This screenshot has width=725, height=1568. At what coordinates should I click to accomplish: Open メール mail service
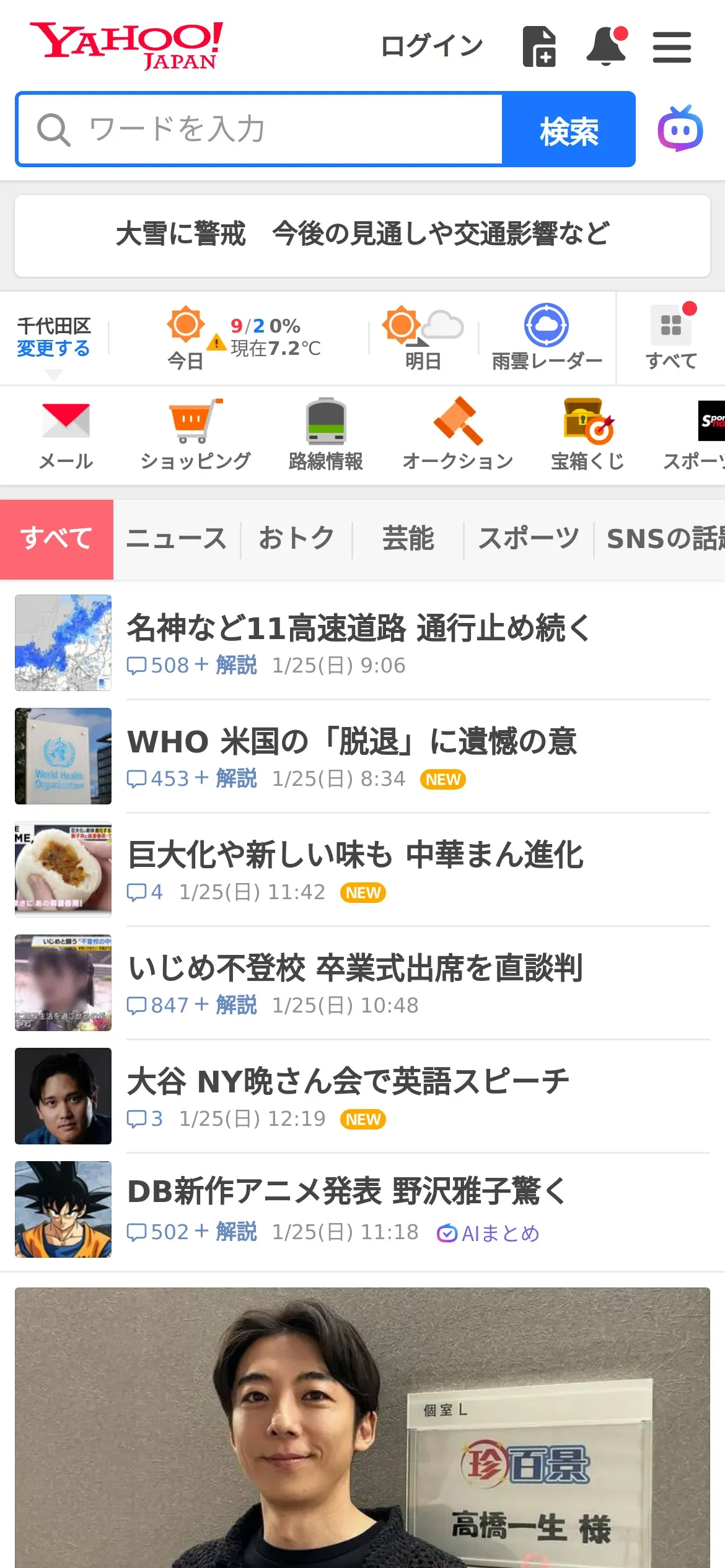pos(66,435)
